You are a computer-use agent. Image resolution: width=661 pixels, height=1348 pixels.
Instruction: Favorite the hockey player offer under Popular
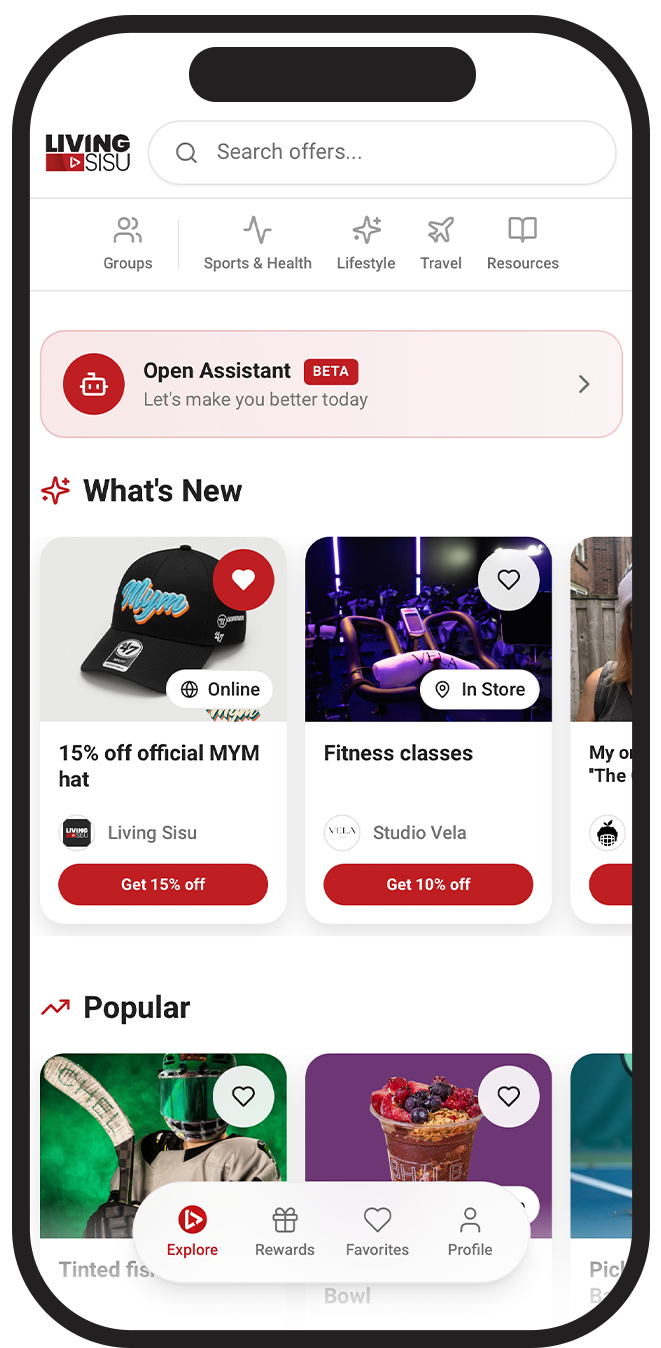point(243,1096)
